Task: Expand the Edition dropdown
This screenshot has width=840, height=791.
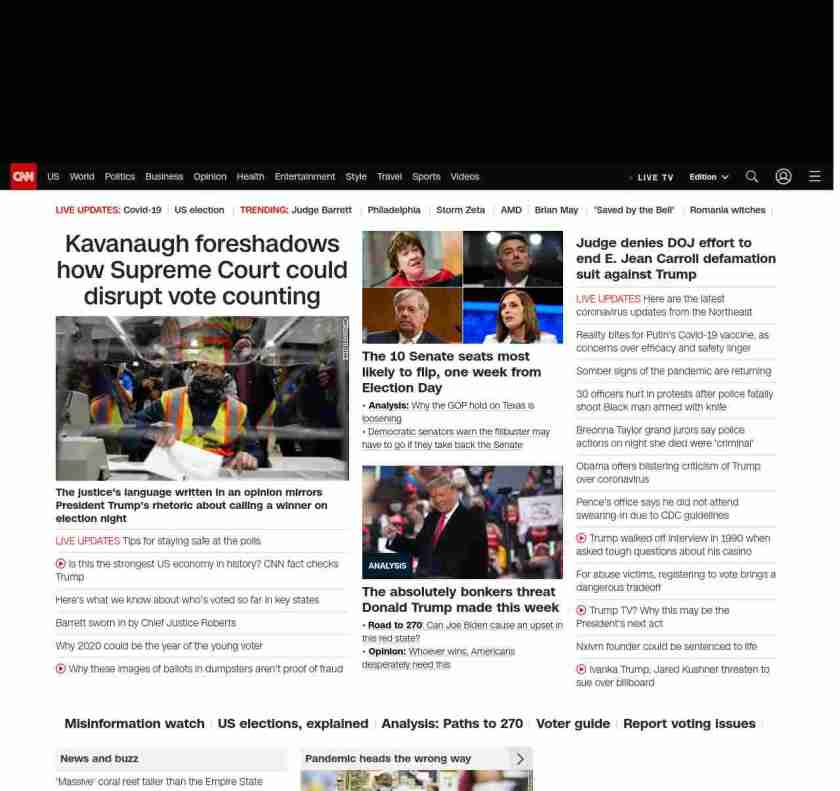Action: coord(708,177)
